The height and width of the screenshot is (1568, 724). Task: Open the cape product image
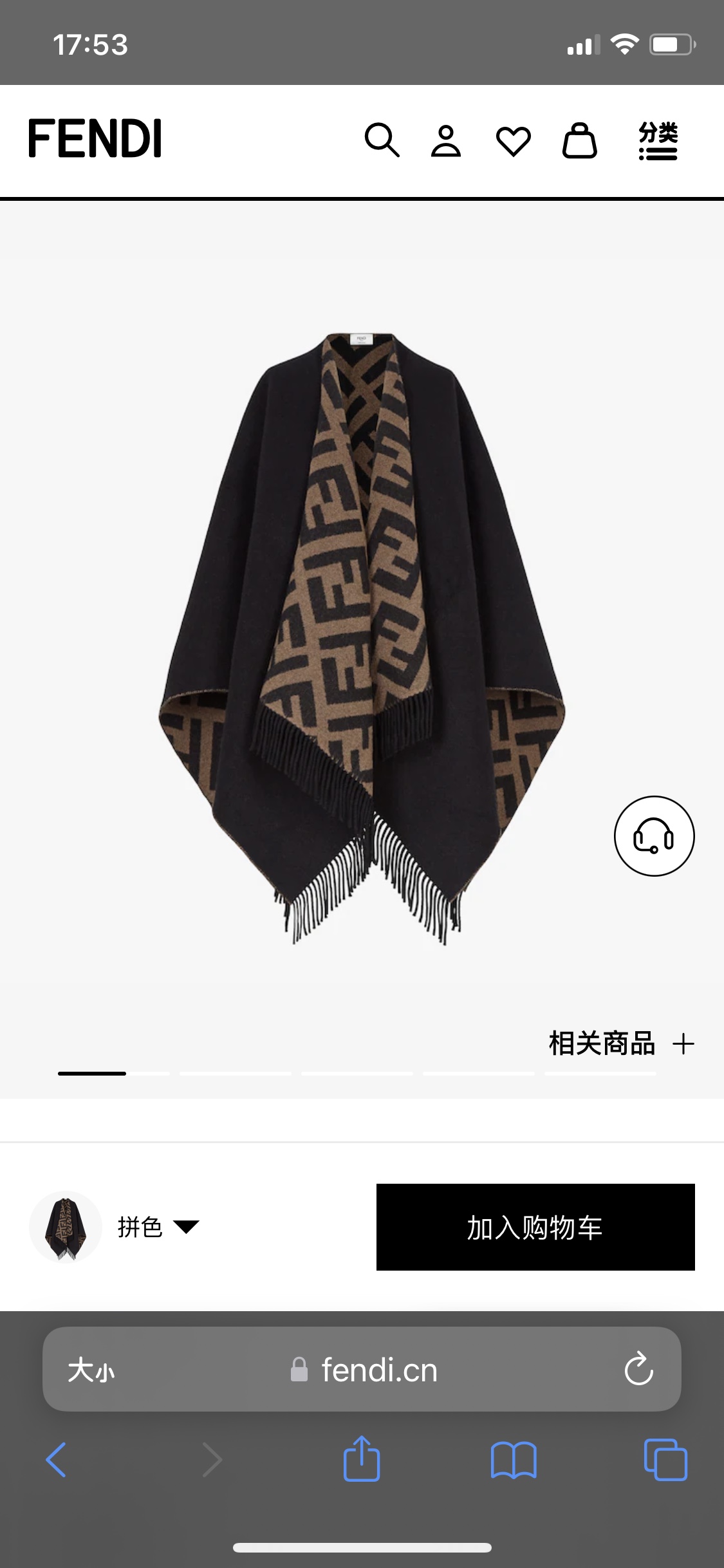(362, 637)
